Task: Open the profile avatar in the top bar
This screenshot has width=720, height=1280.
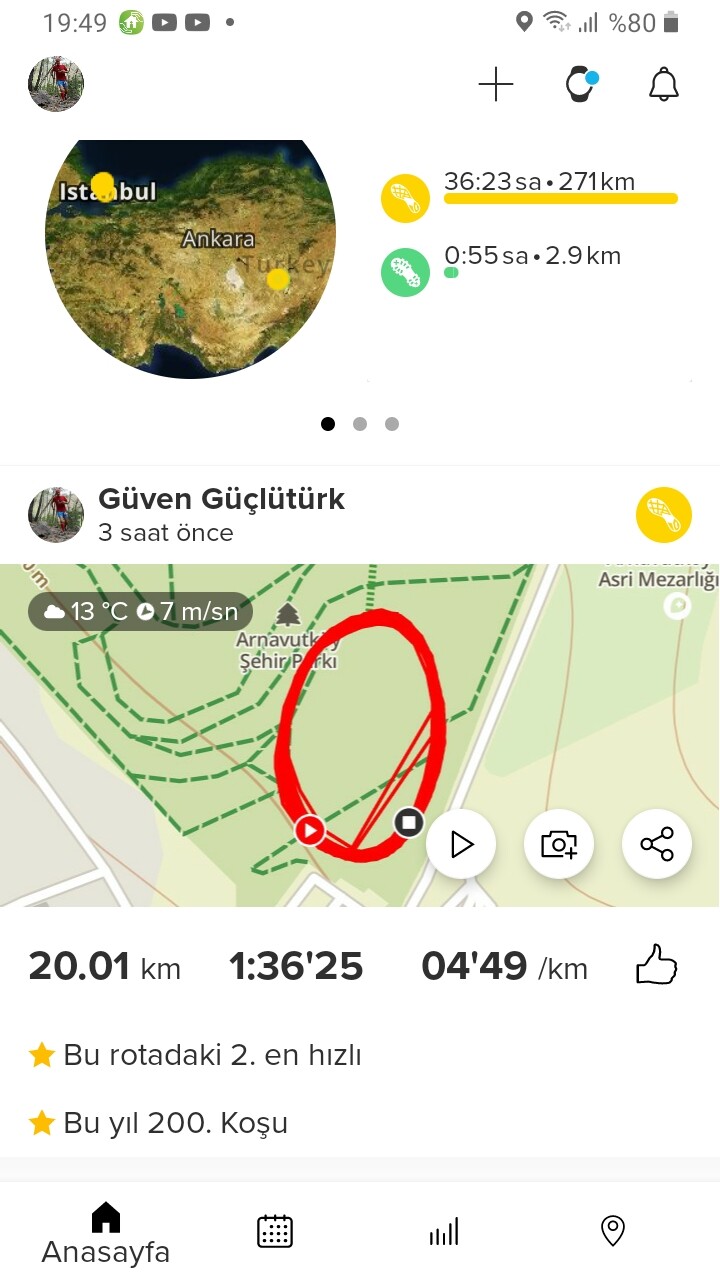Action: click(56, 84)
